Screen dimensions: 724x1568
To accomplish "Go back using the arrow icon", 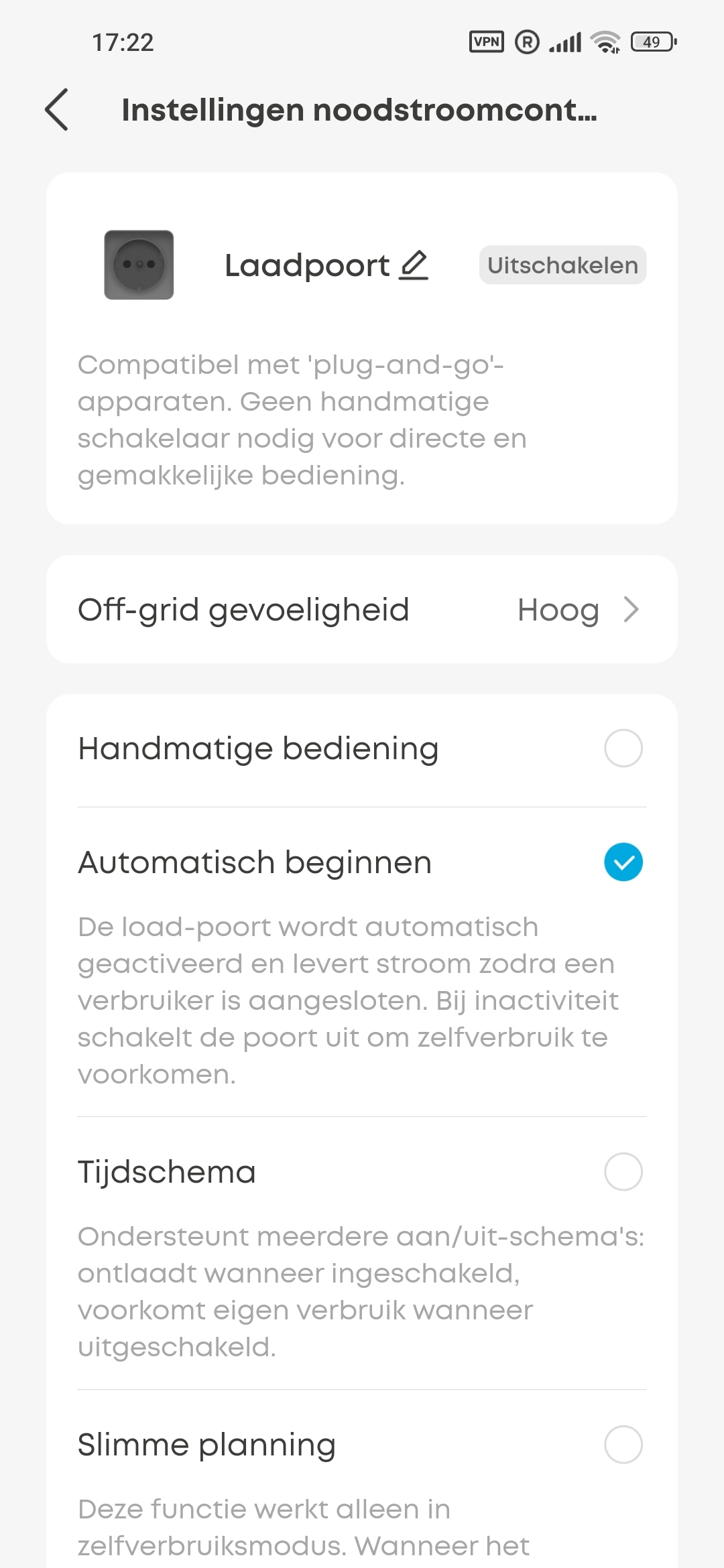I will tap(57, 109).
